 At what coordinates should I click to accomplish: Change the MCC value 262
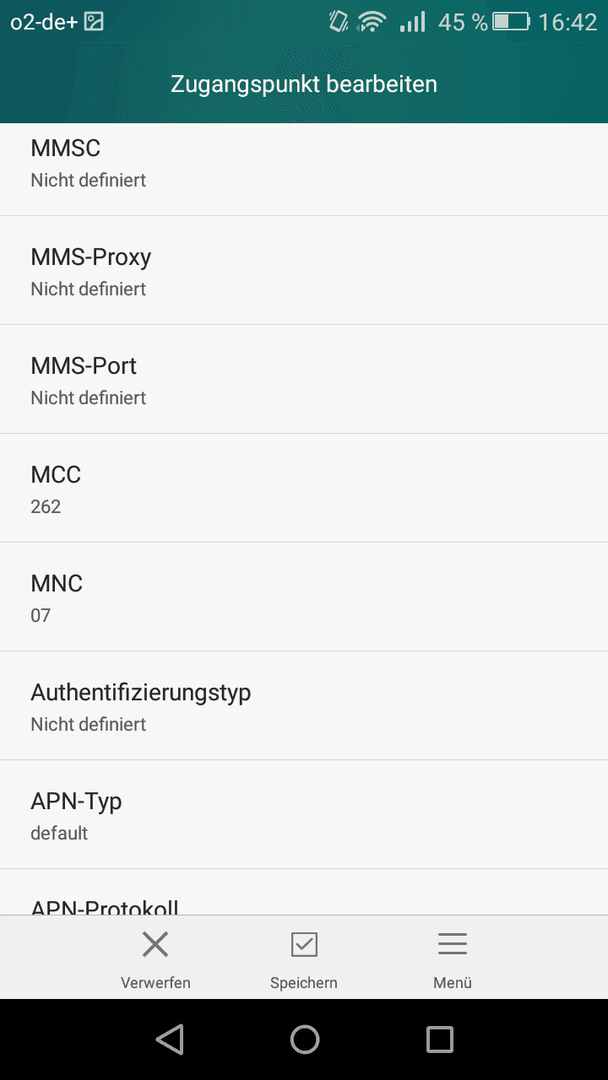[x=304, y=488]
